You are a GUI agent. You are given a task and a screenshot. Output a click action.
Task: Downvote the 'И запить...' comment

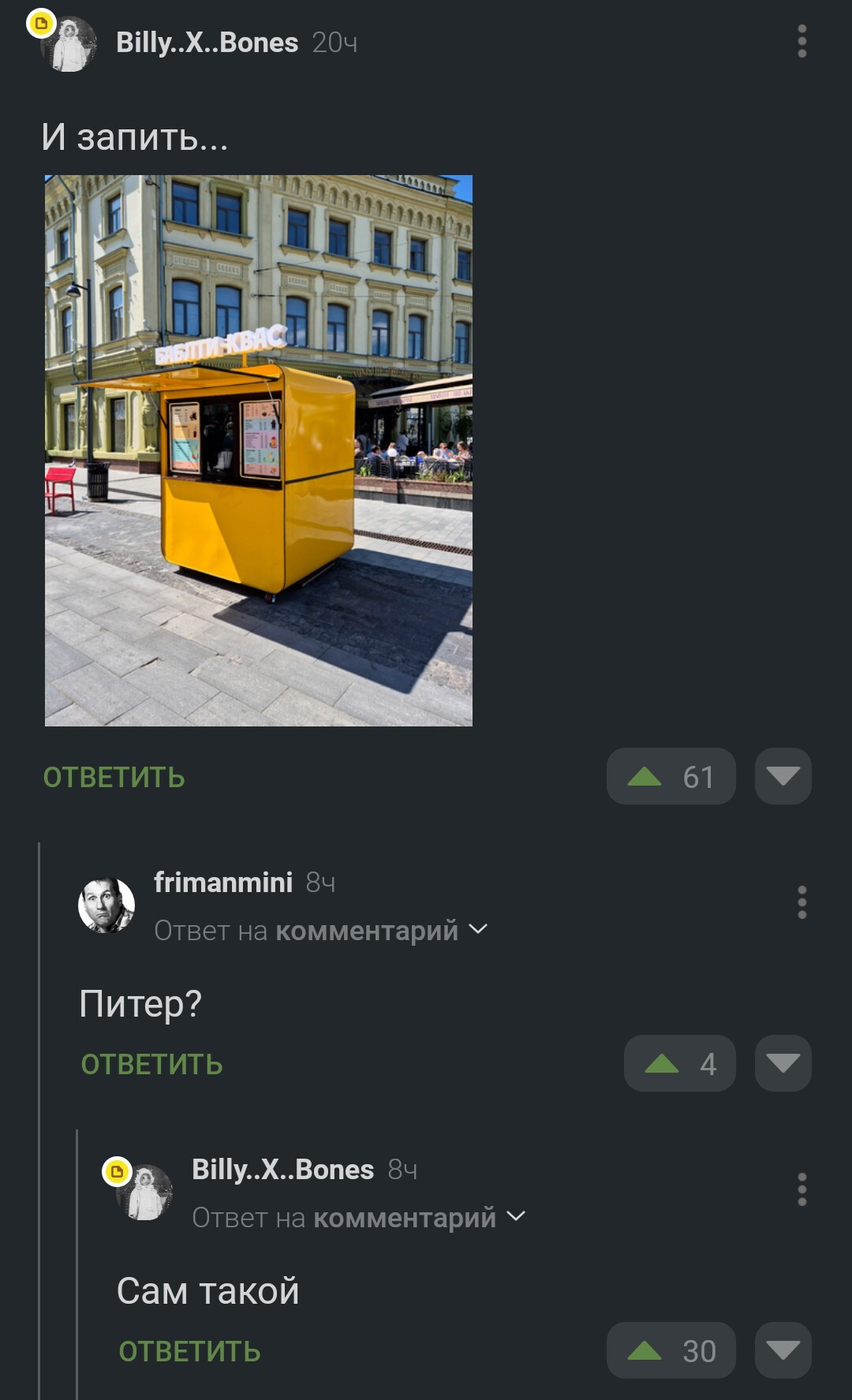(x=783, y=777)
